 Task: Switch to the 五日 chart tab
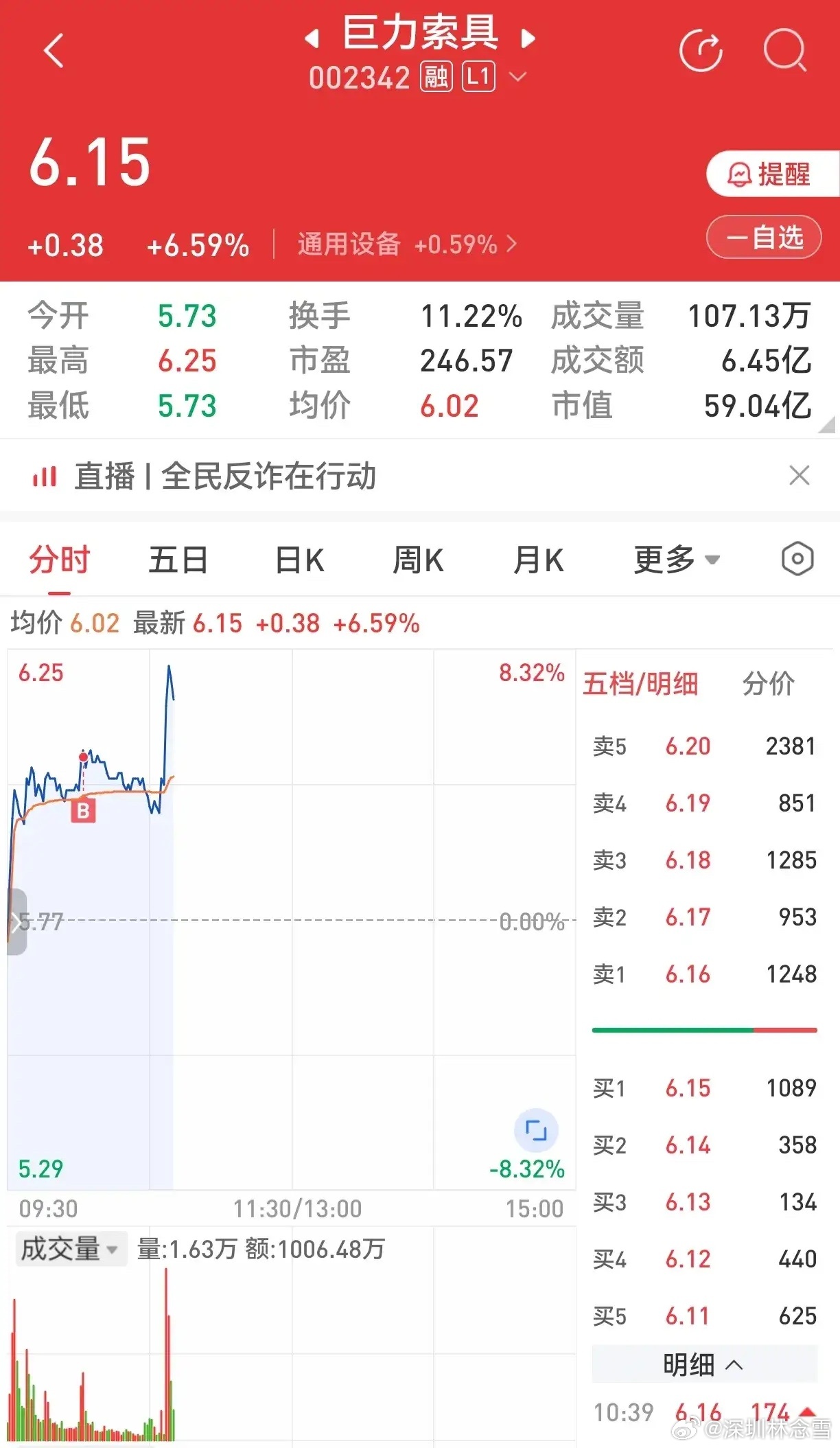click(x=178, y=560)
